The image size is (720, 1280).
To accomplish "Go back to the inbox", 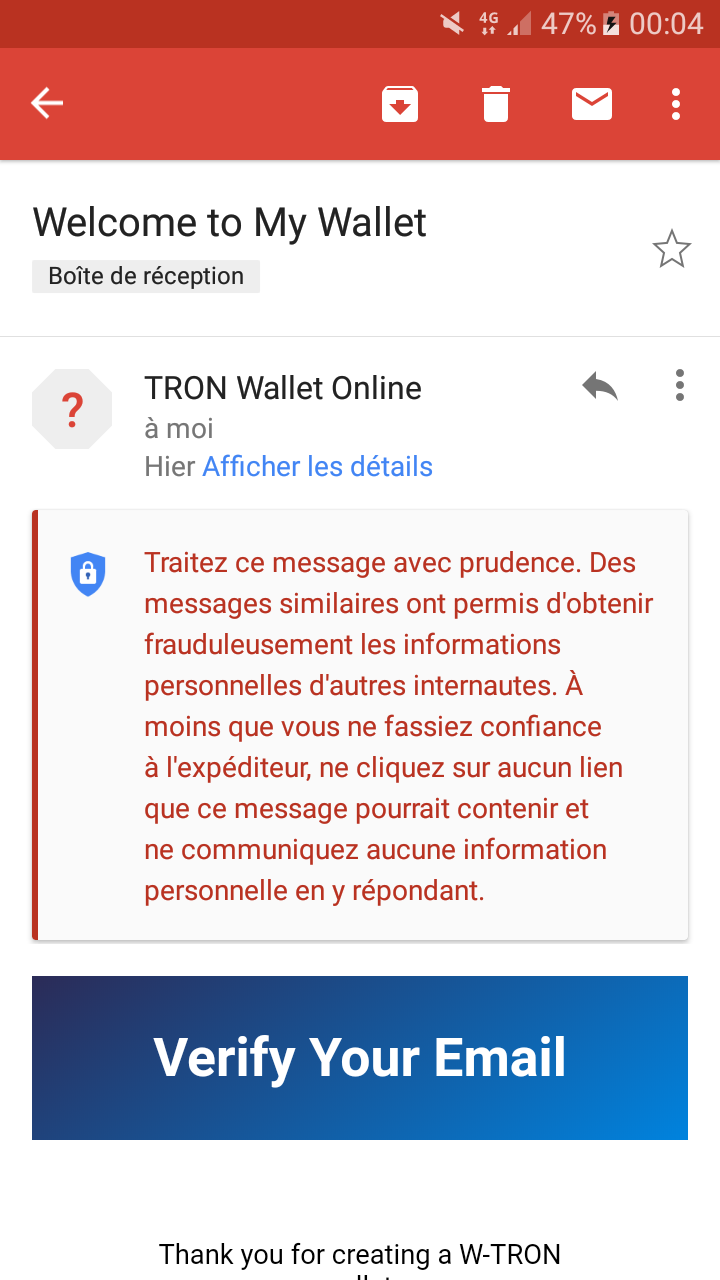I will pyautogui.click(x=47, y=103).
